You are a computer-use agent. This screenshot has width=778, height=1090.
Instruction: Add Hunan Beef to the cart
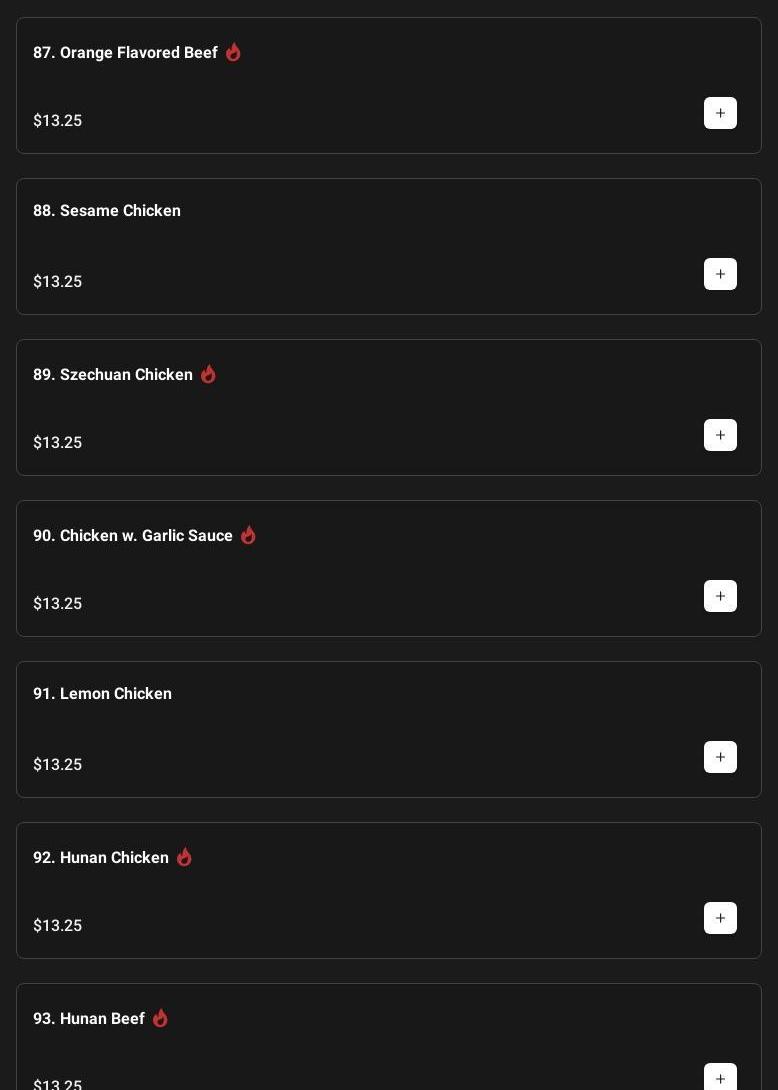tap(720, 1078)
